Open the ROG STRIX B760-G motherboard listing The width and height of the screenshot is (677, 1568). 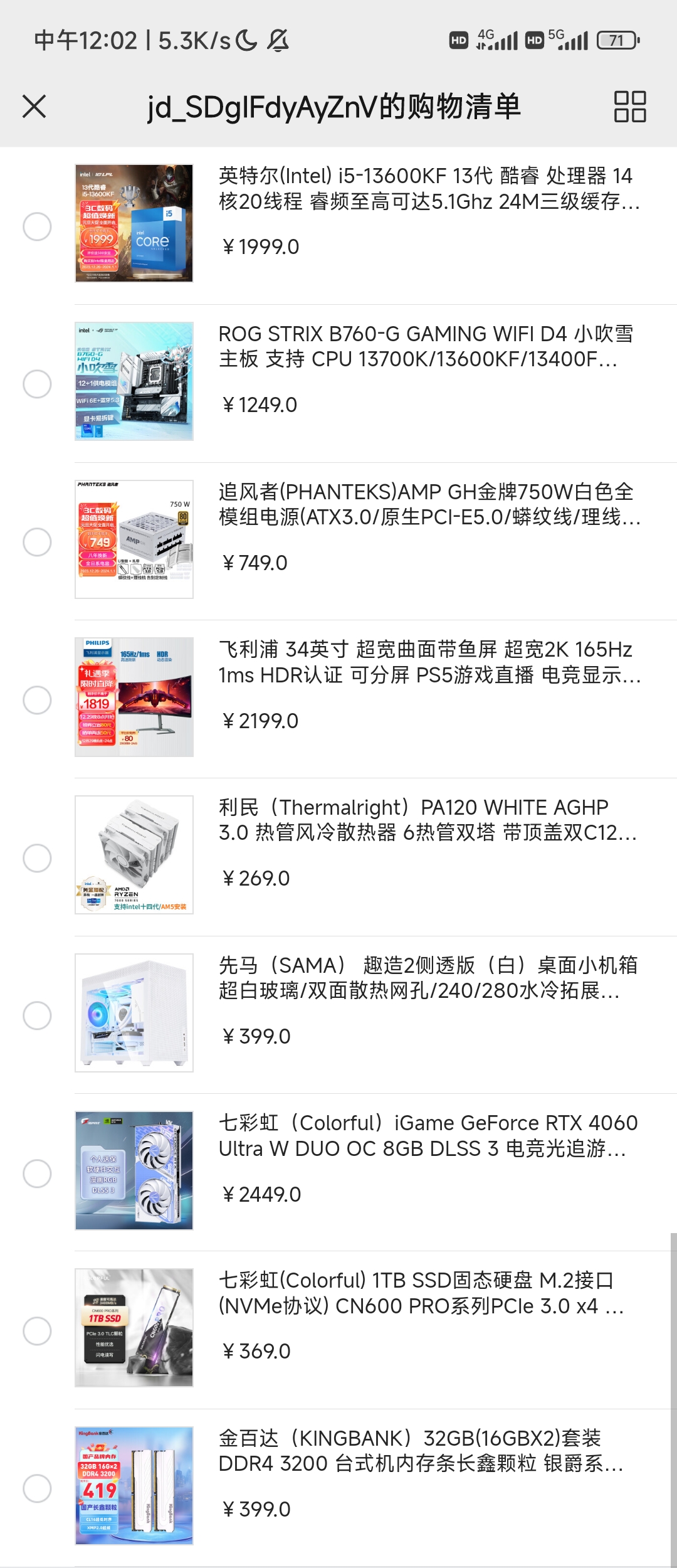pos(428,346)
